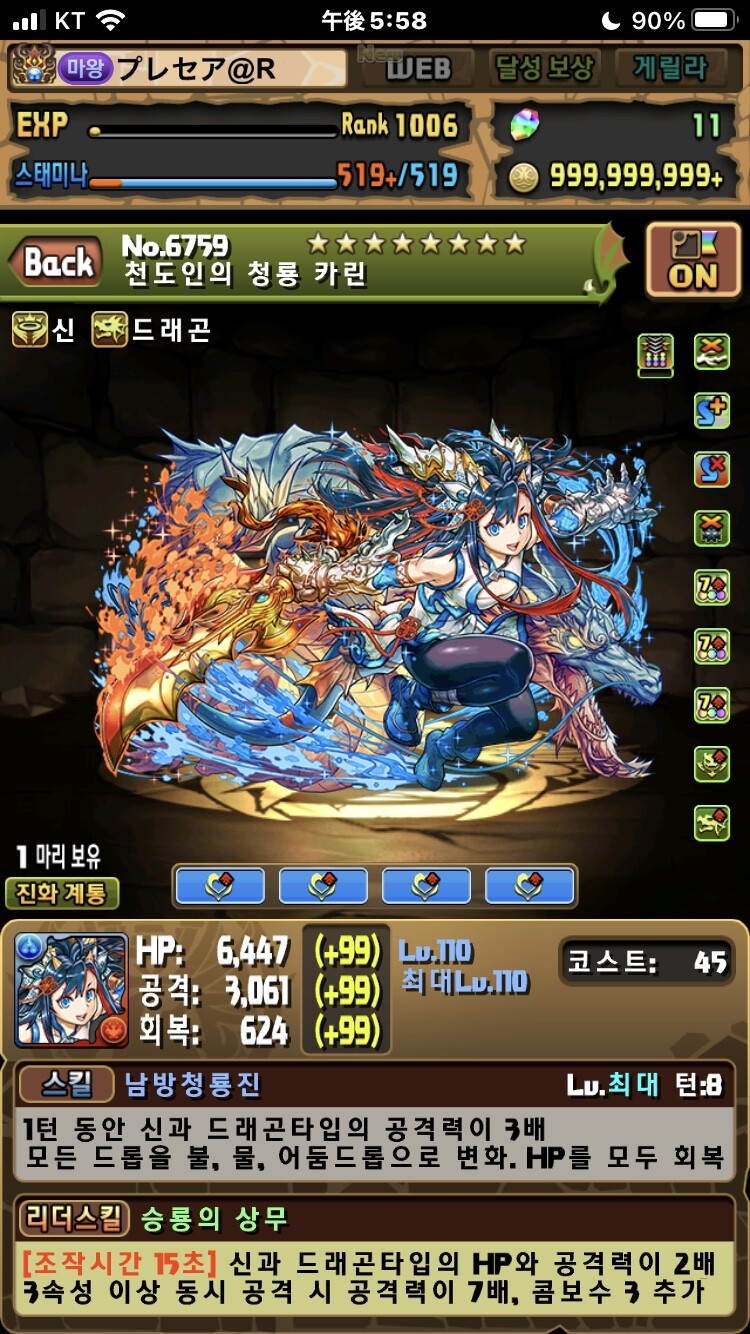Open the 진화 계통 evolution tree
This screenshot has height=1334, width=750.
tap(62, 892)
